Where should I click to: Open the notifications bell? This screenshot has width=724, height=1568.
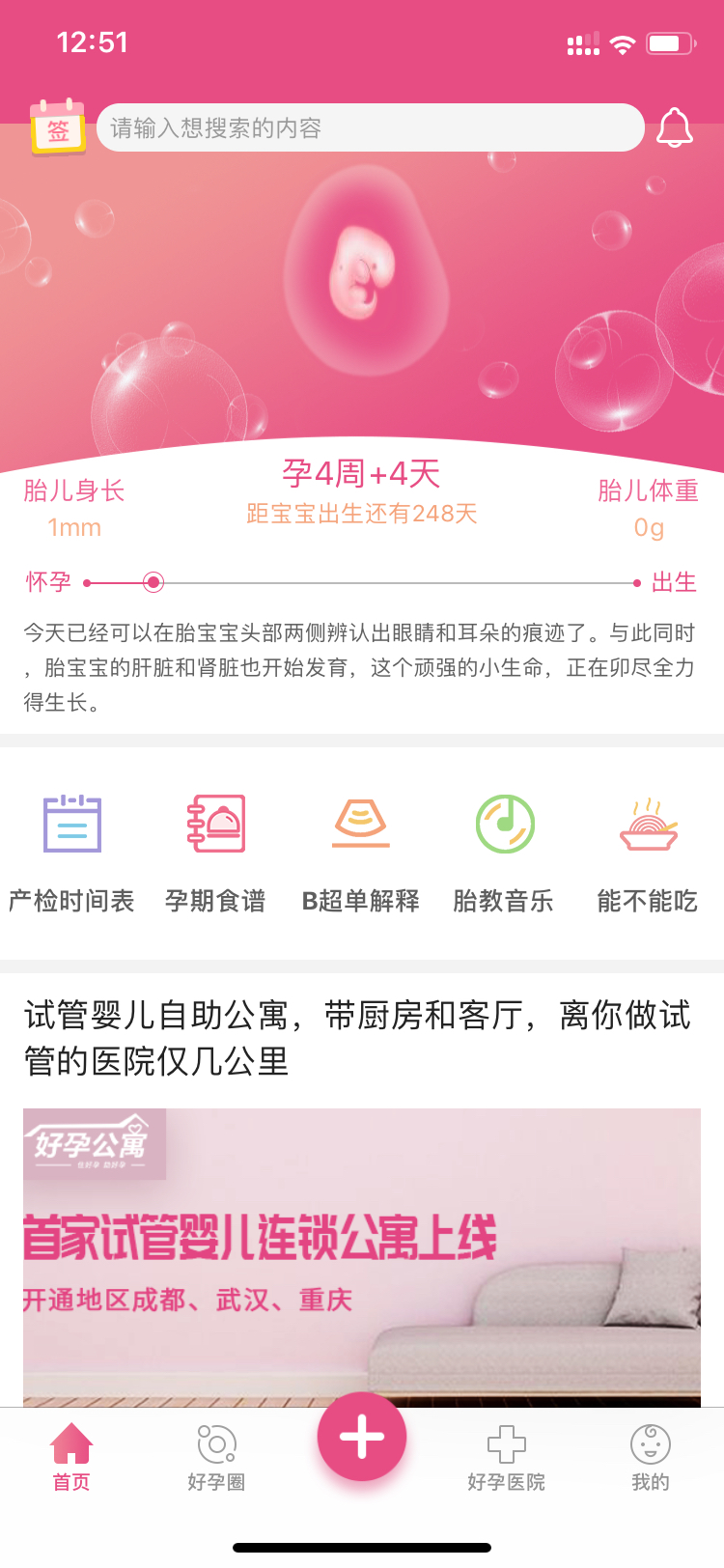[x=674, y=127]
